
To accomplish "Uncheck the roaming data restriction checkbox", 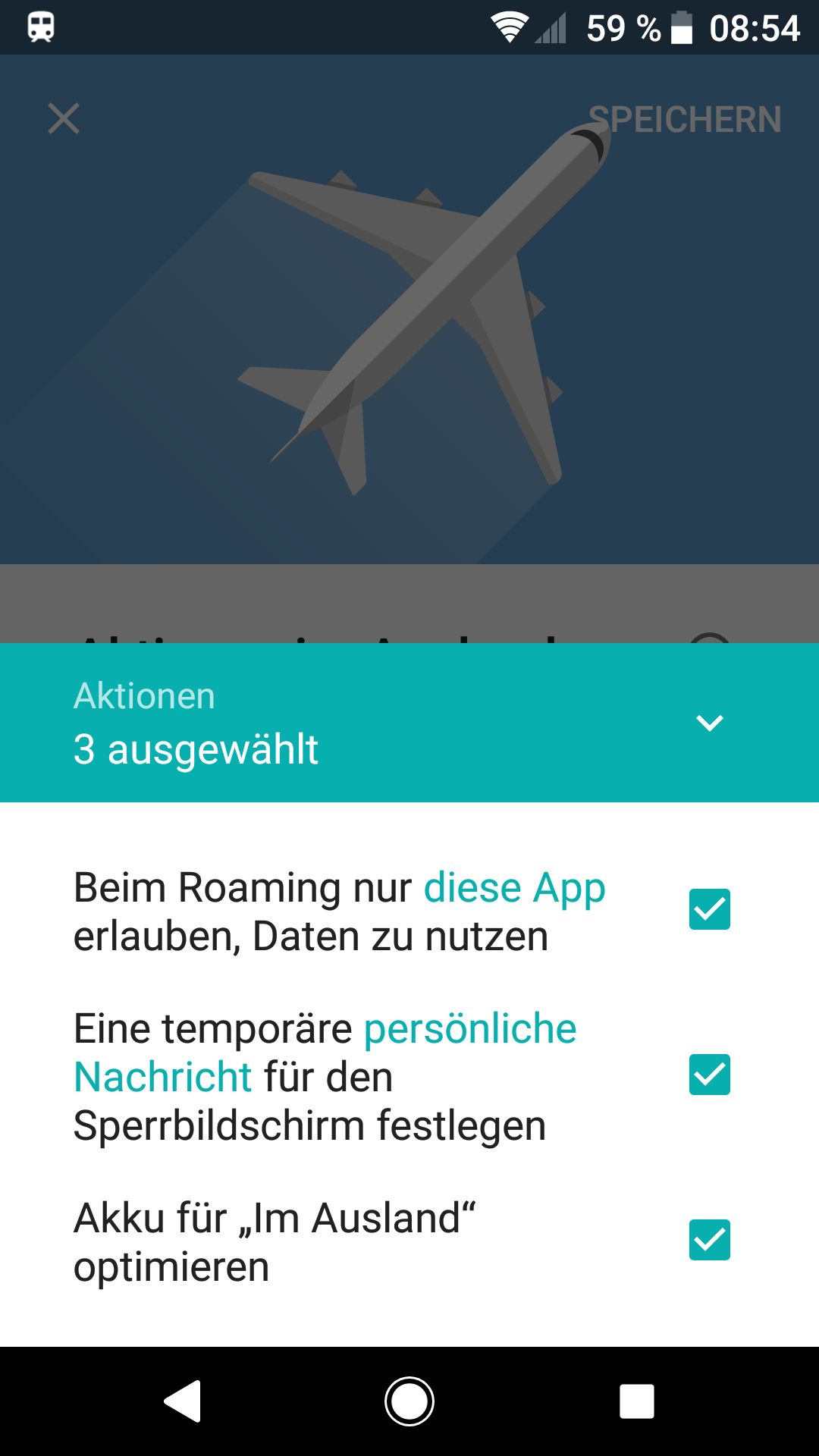I will coord(709,909).
